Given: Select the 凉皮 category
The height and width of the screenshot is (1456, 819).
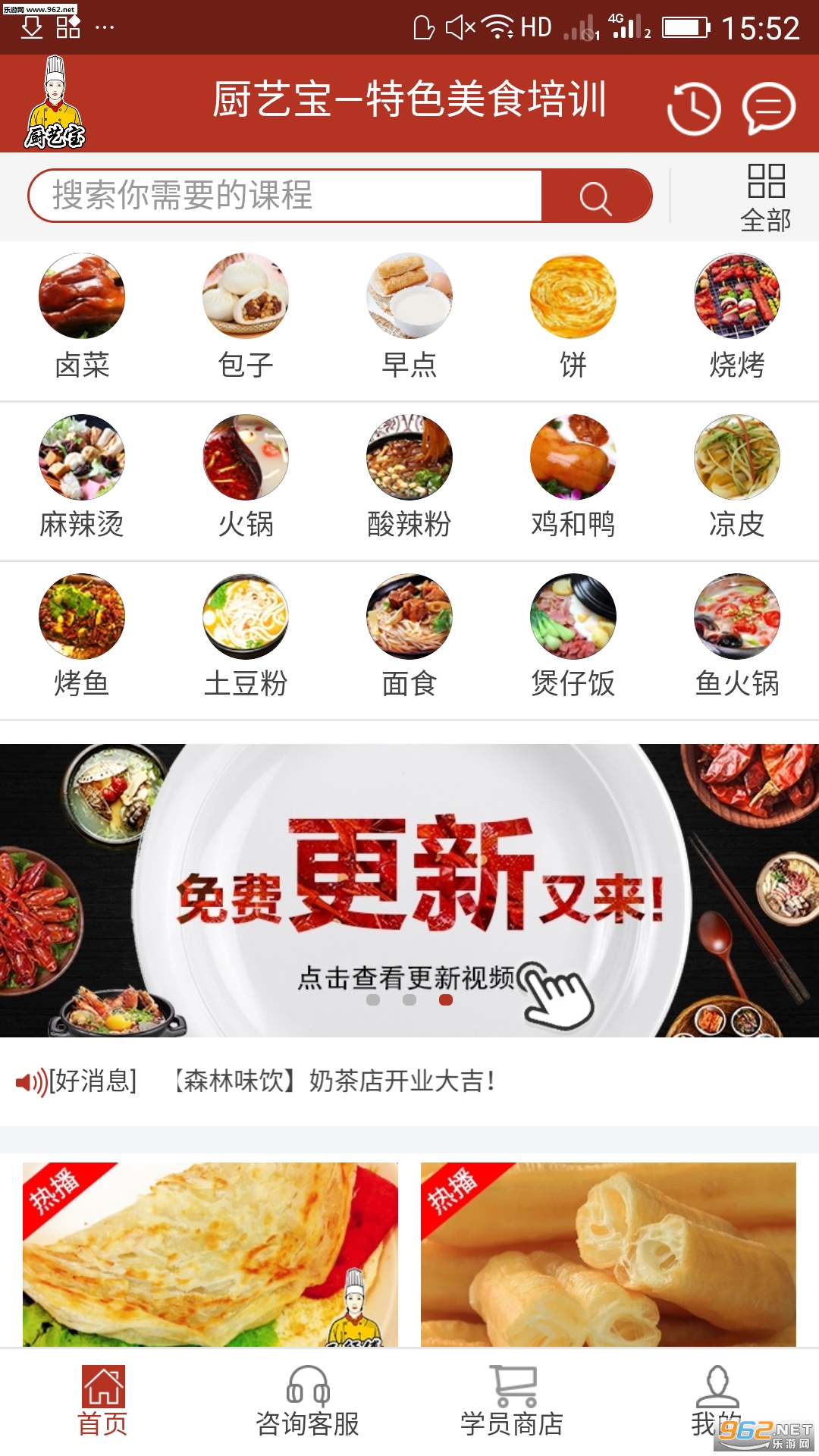Looking at the screenshot, I should pos(737,475).
